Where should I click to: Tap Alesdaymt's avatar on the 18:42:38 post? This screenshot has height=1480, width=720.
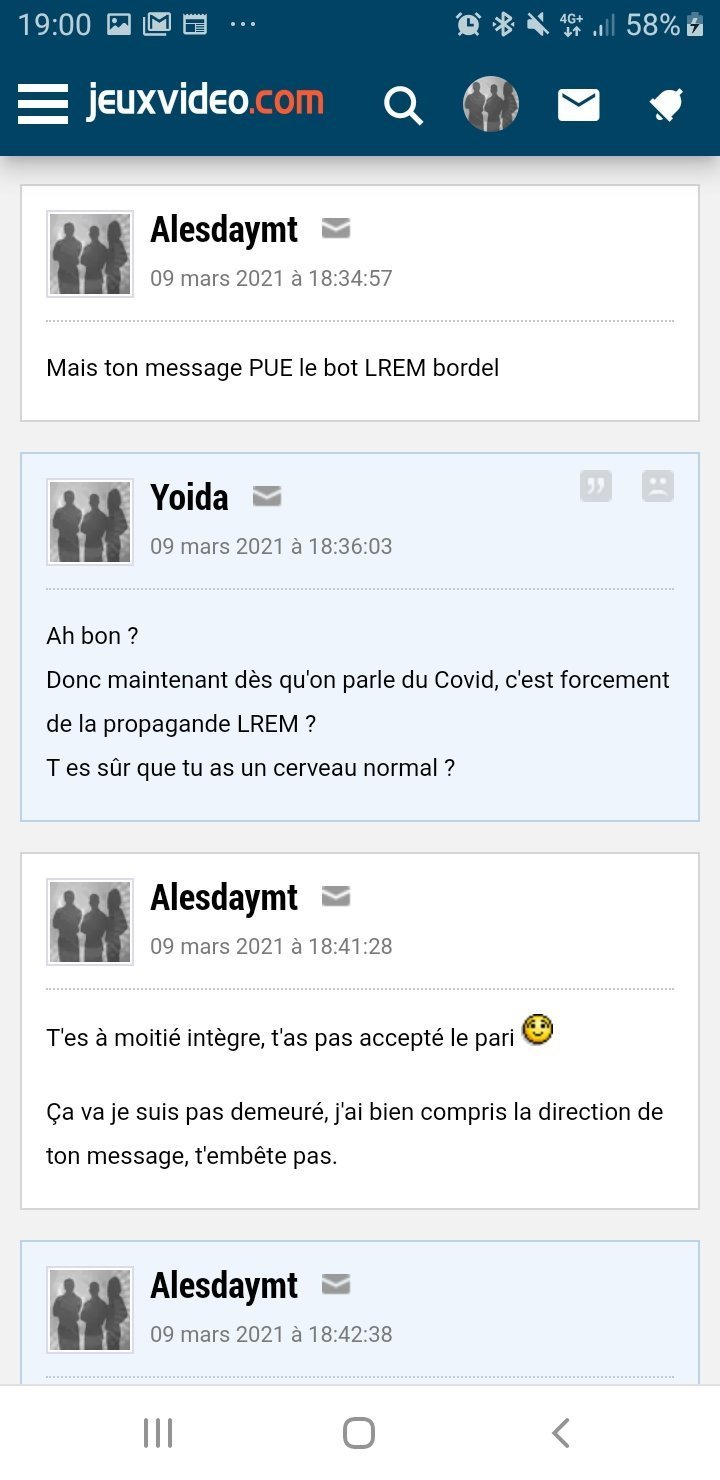91,1310
